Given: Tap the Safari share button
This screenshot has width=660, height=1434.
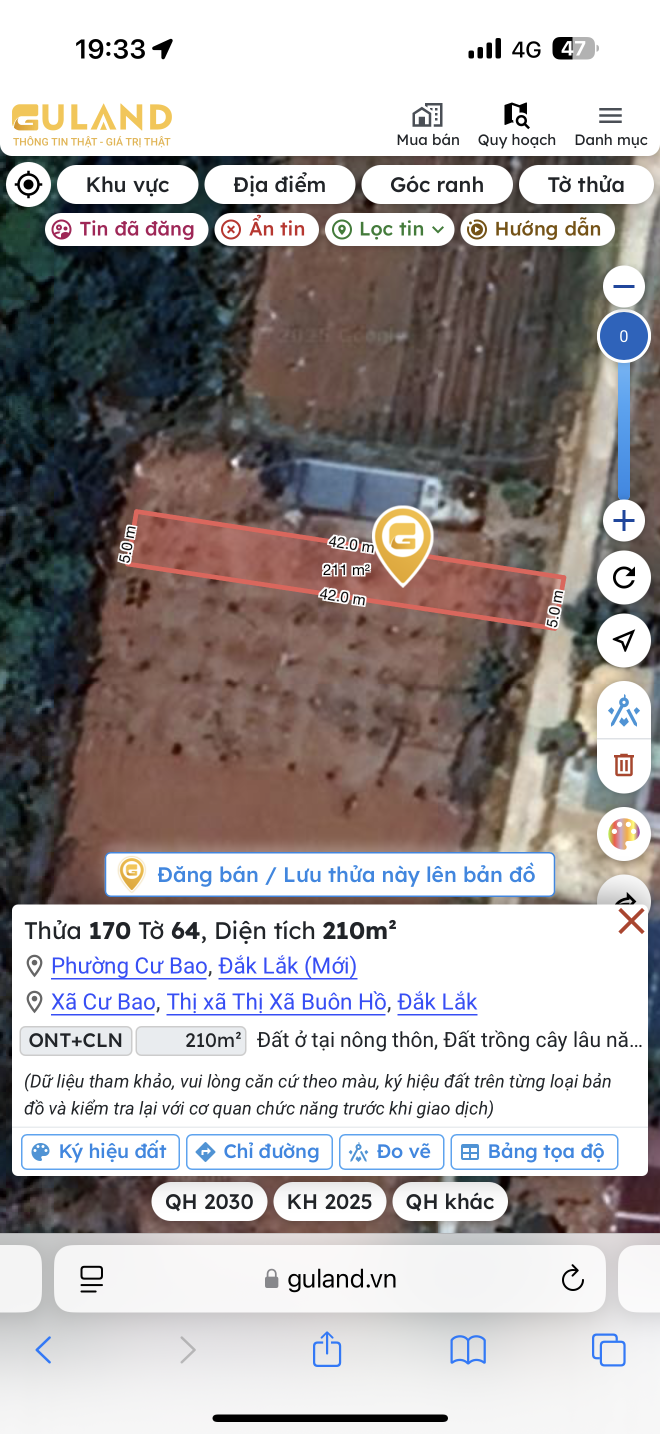Looking at the screenshot, I should click(x=327, y=1350).
